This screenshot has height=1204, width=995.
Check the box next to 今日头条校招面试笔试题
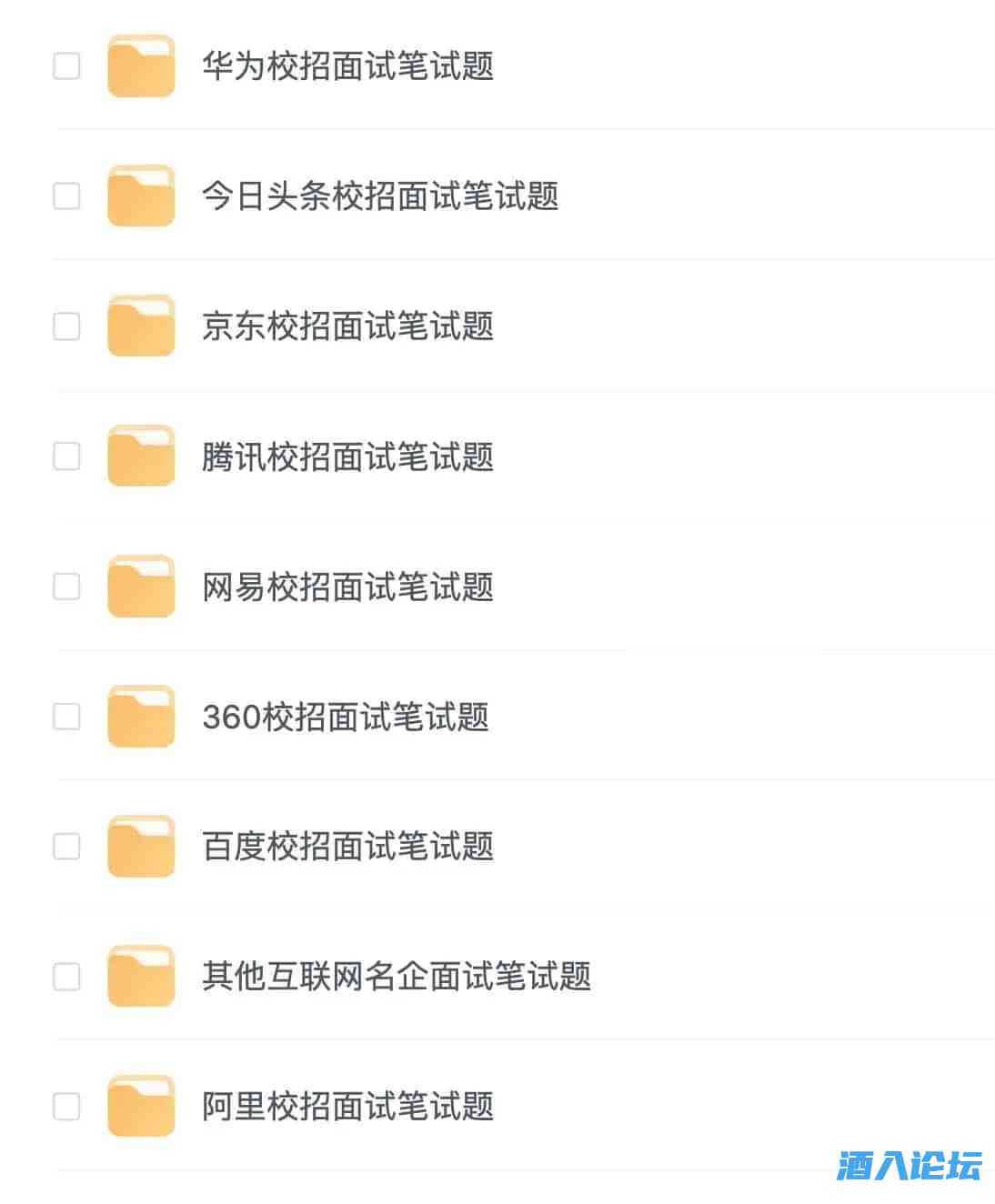pos(66,196)
